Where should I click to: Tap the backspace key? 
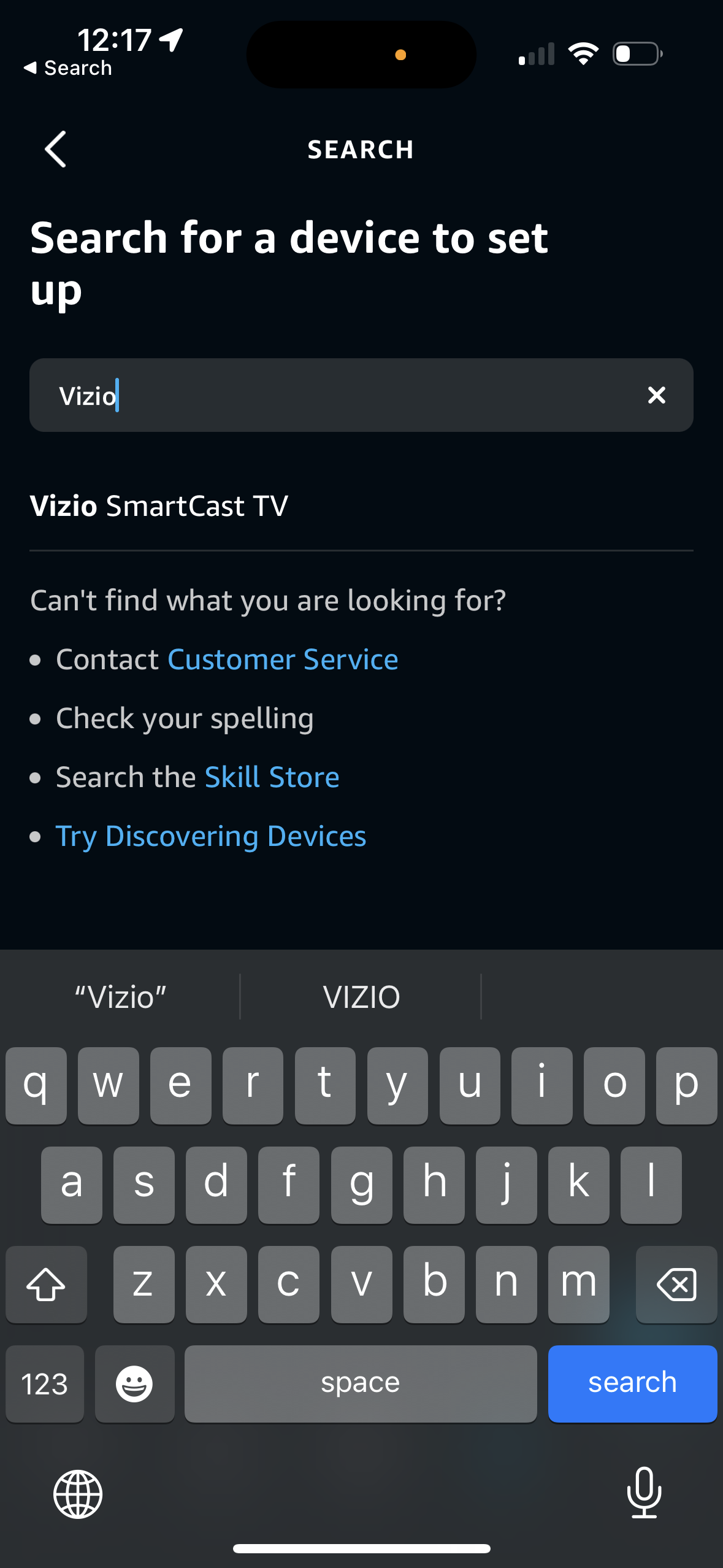[x=676, y=1285]
